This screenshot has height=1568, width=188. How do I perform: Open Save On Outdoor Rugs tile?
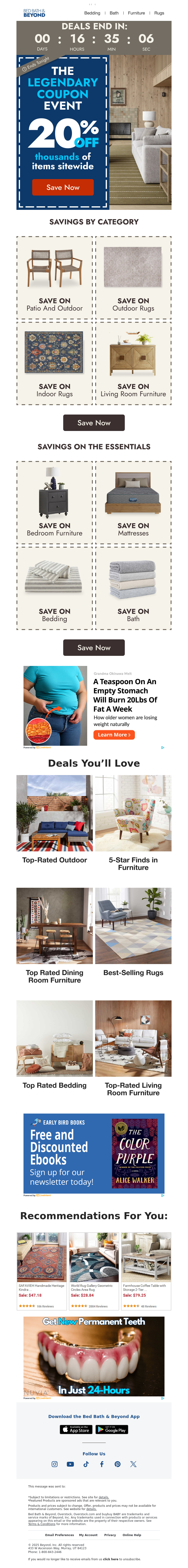(x=133, y=277)
